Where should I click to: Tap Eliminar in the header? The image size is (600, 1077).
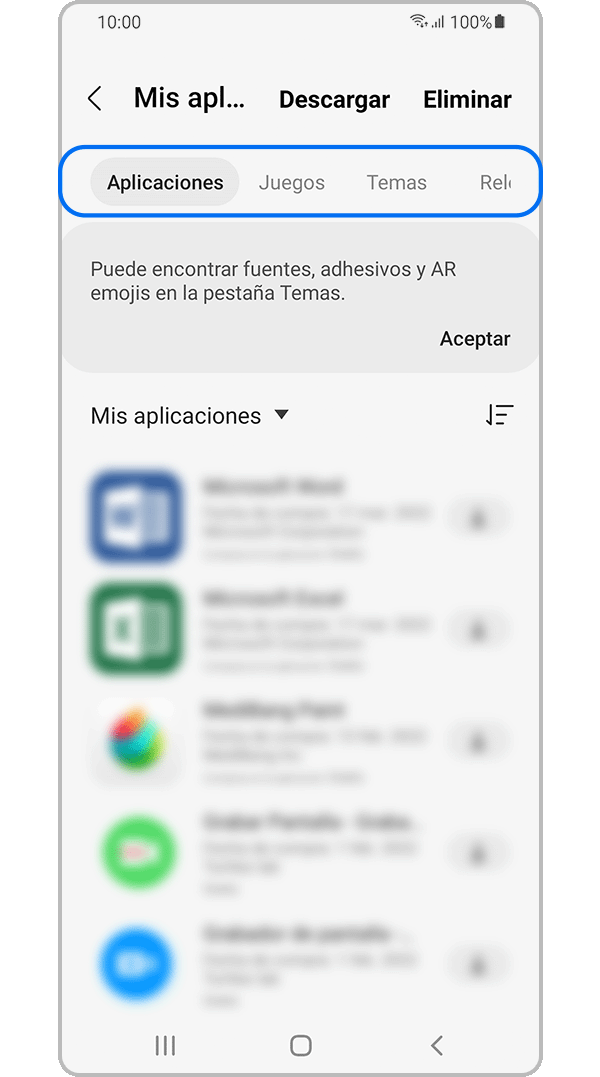[x=467, y=99]
